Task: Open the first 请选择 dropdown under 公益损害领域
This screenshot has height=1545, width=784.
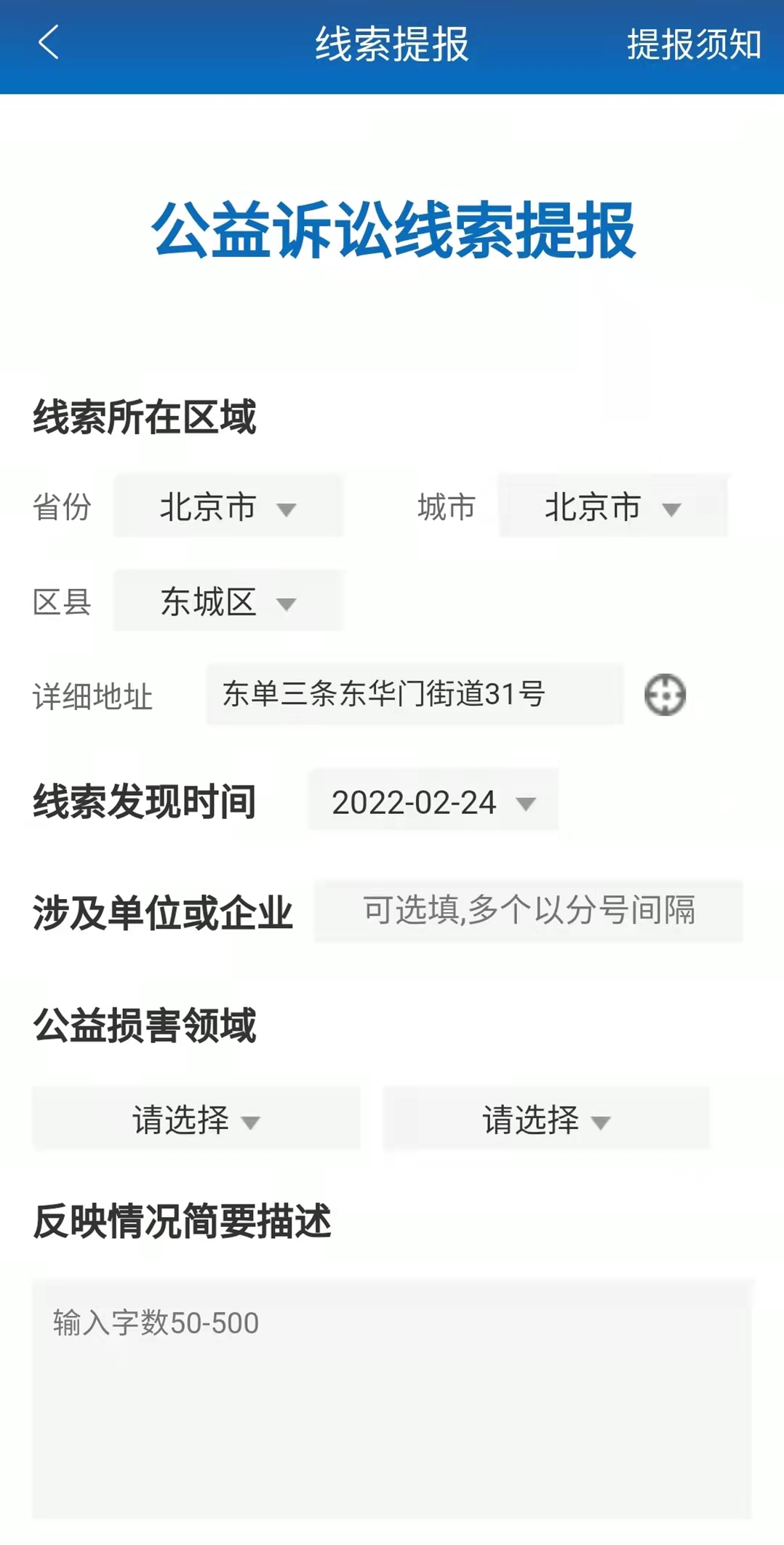Action: (x=196, y=1119)
